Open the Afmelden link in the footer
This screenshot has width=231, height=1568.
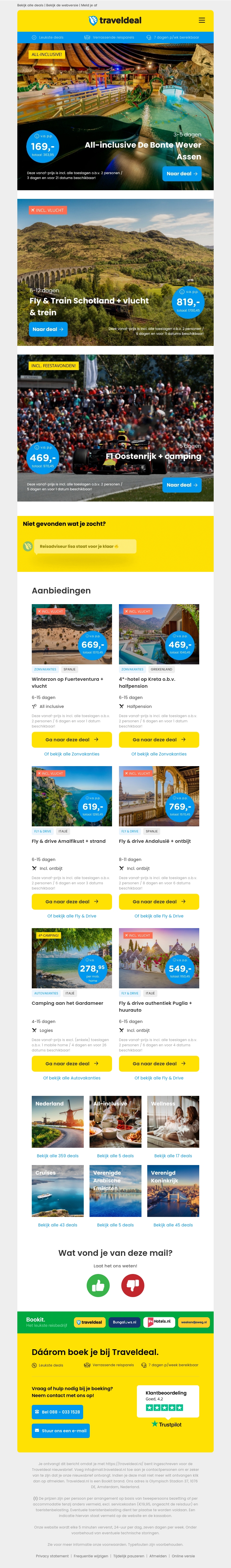[158, 1556]
